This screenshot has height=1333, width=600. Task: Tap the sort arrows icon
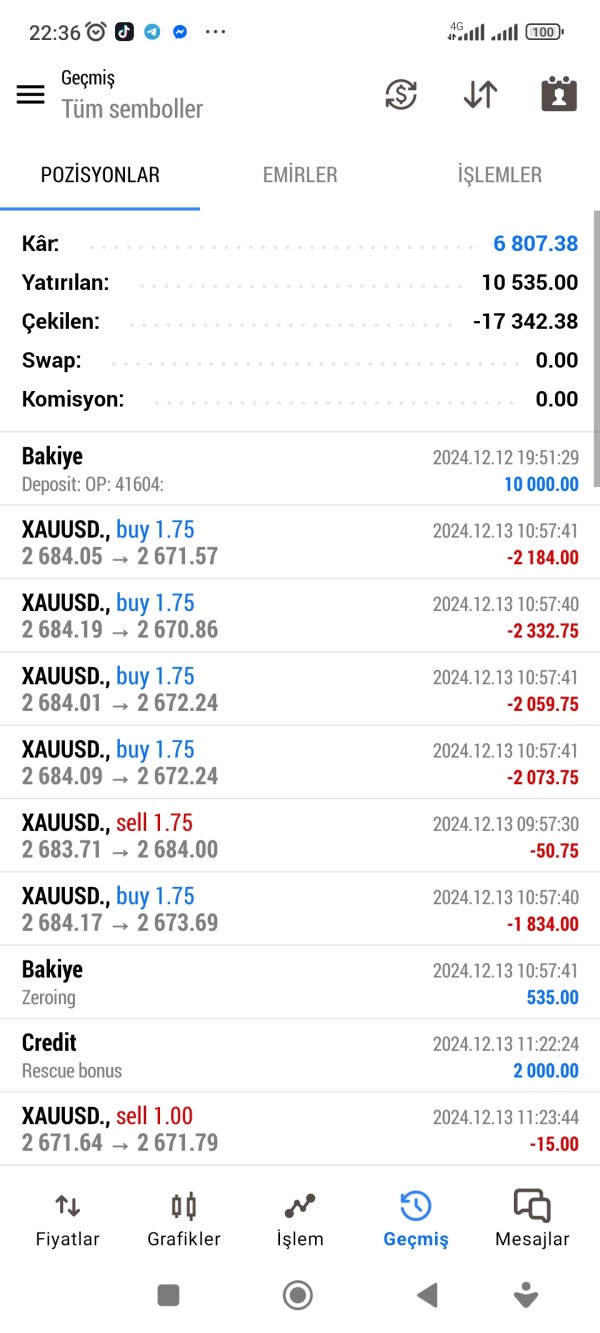click(480, 94)
